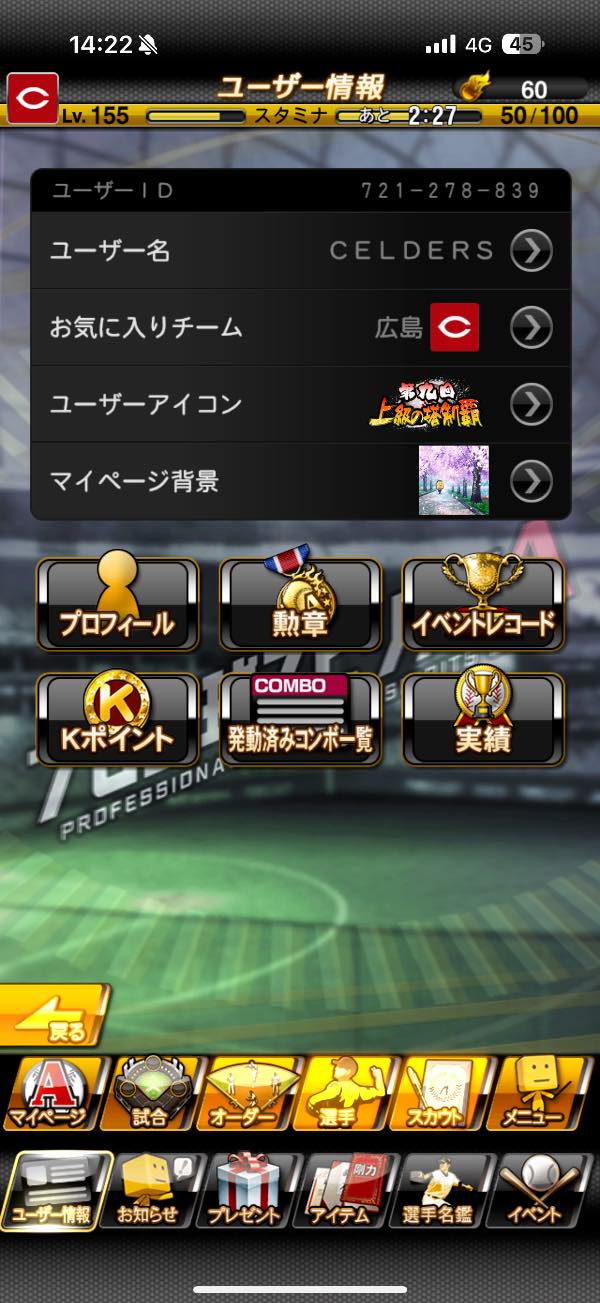Open ユーザーアイコン selection
600x1303 pixels.
pyautogui.click(x=531, y=404)
